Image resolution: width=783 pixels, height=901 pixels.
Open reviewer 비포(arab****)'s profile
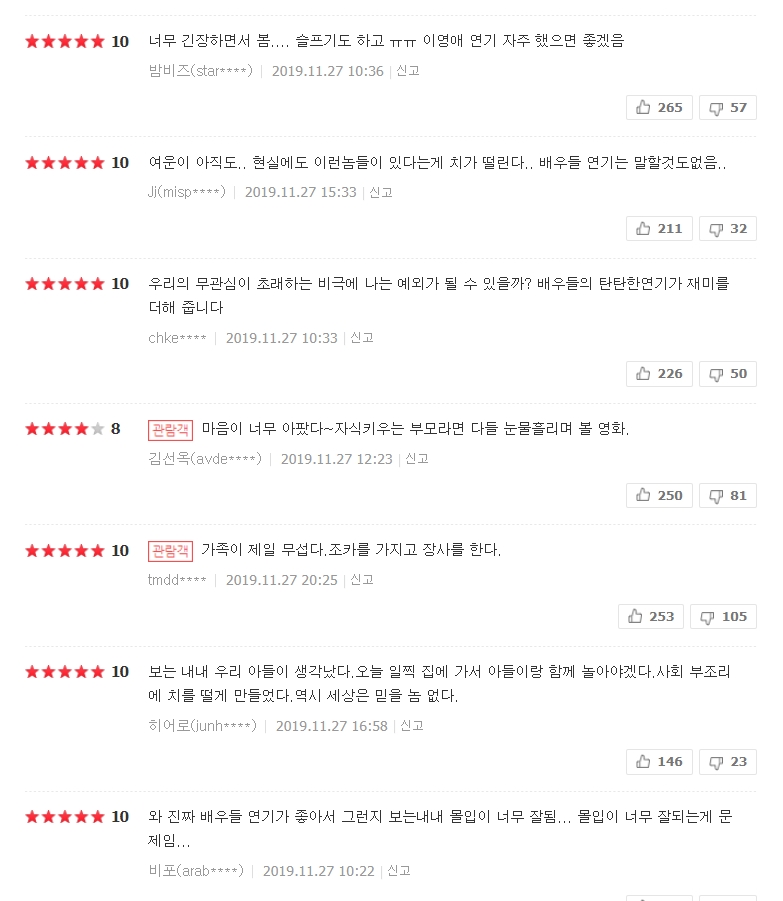tap(195, 871)
